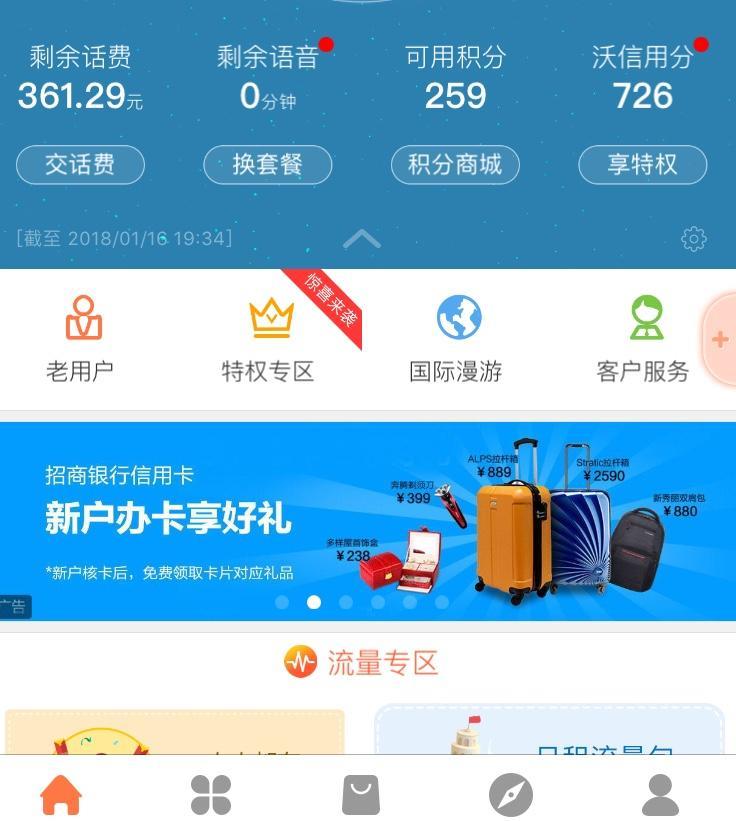Open 特权专区 crown entry
Viewport: 736px width, 821px height.
click(269, 340)
